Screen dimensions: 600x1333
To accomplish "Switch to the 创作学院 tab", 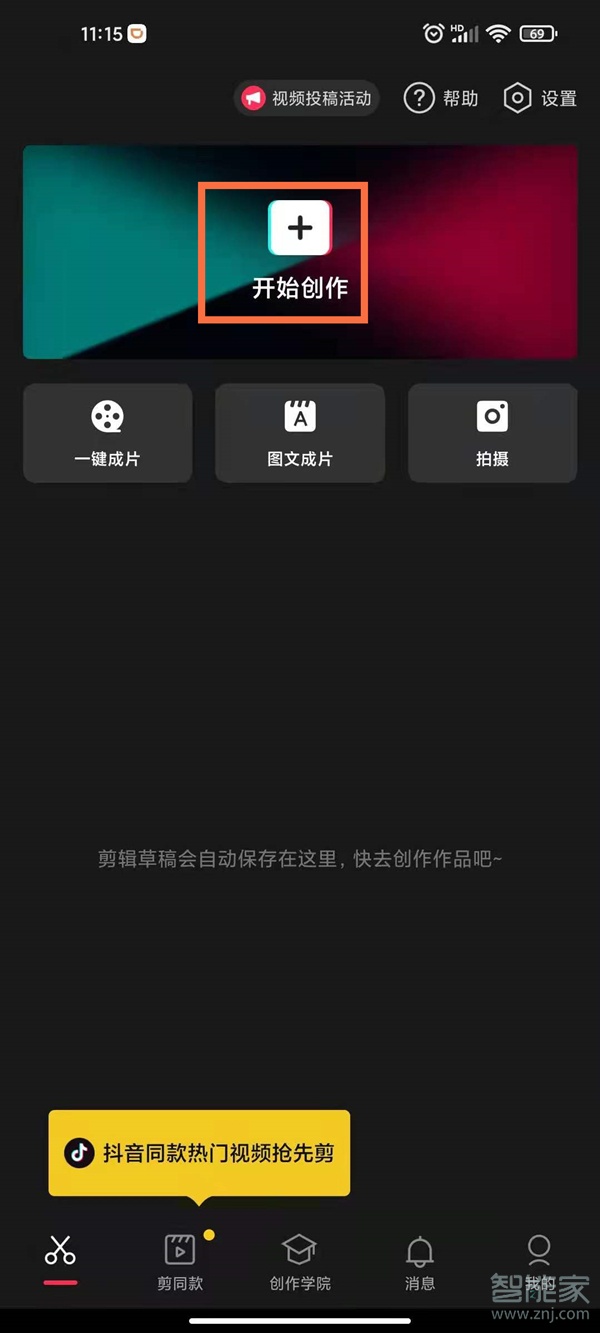I will pos(300,1262).
